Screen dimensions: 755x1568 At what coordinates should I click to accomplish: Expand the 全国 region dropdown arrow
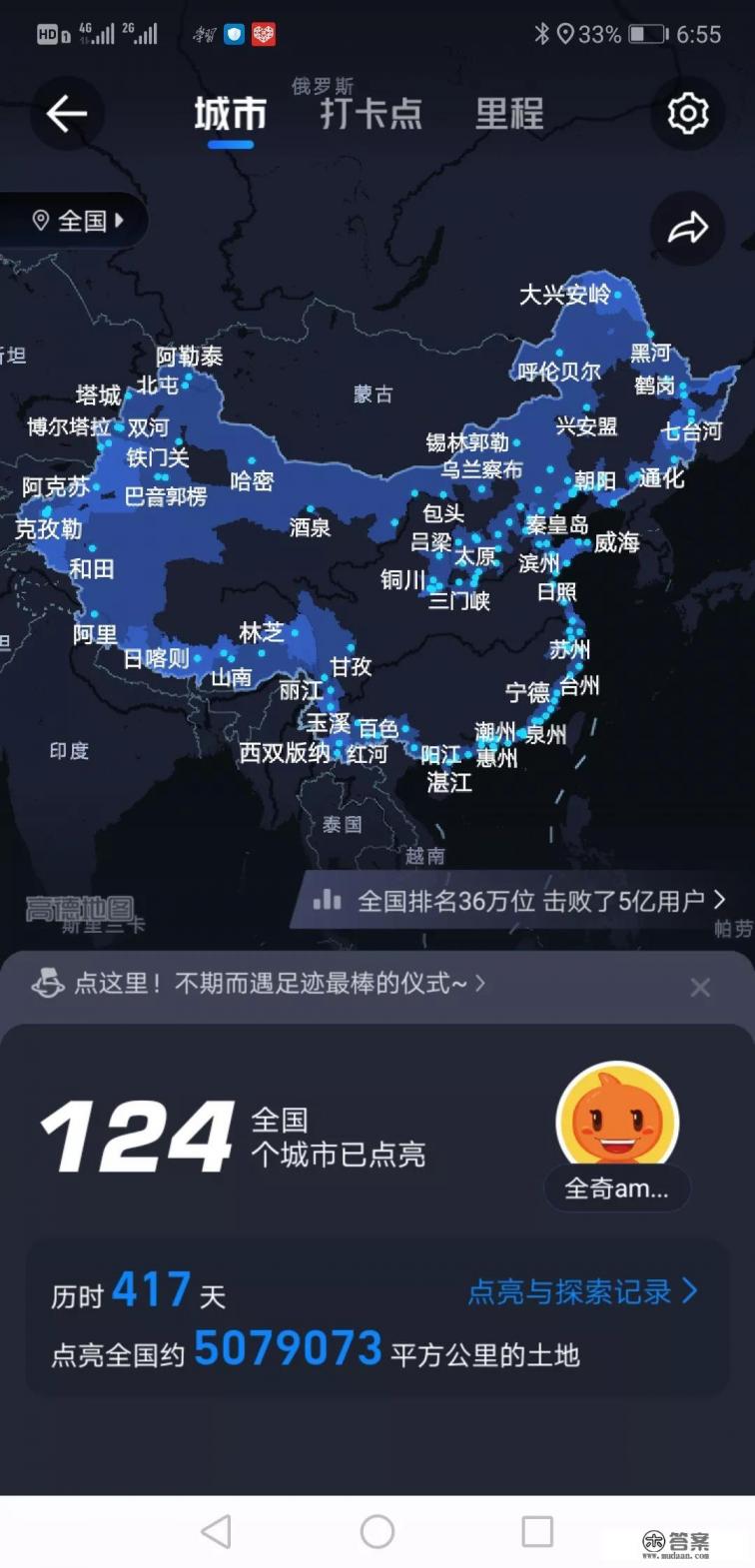click(120, 221)
